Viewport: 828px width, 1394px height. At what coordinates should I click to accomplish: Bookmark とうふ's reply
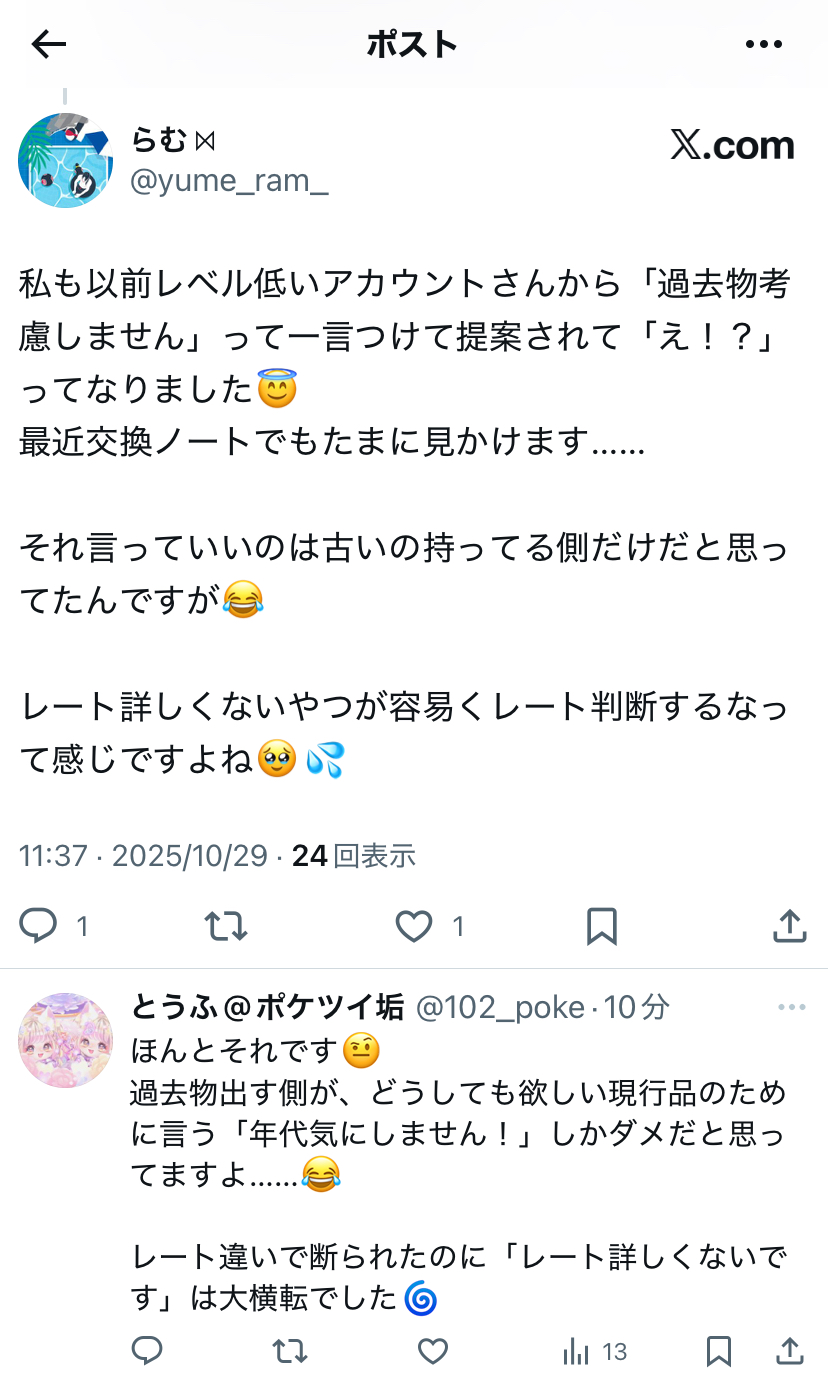718,1352
